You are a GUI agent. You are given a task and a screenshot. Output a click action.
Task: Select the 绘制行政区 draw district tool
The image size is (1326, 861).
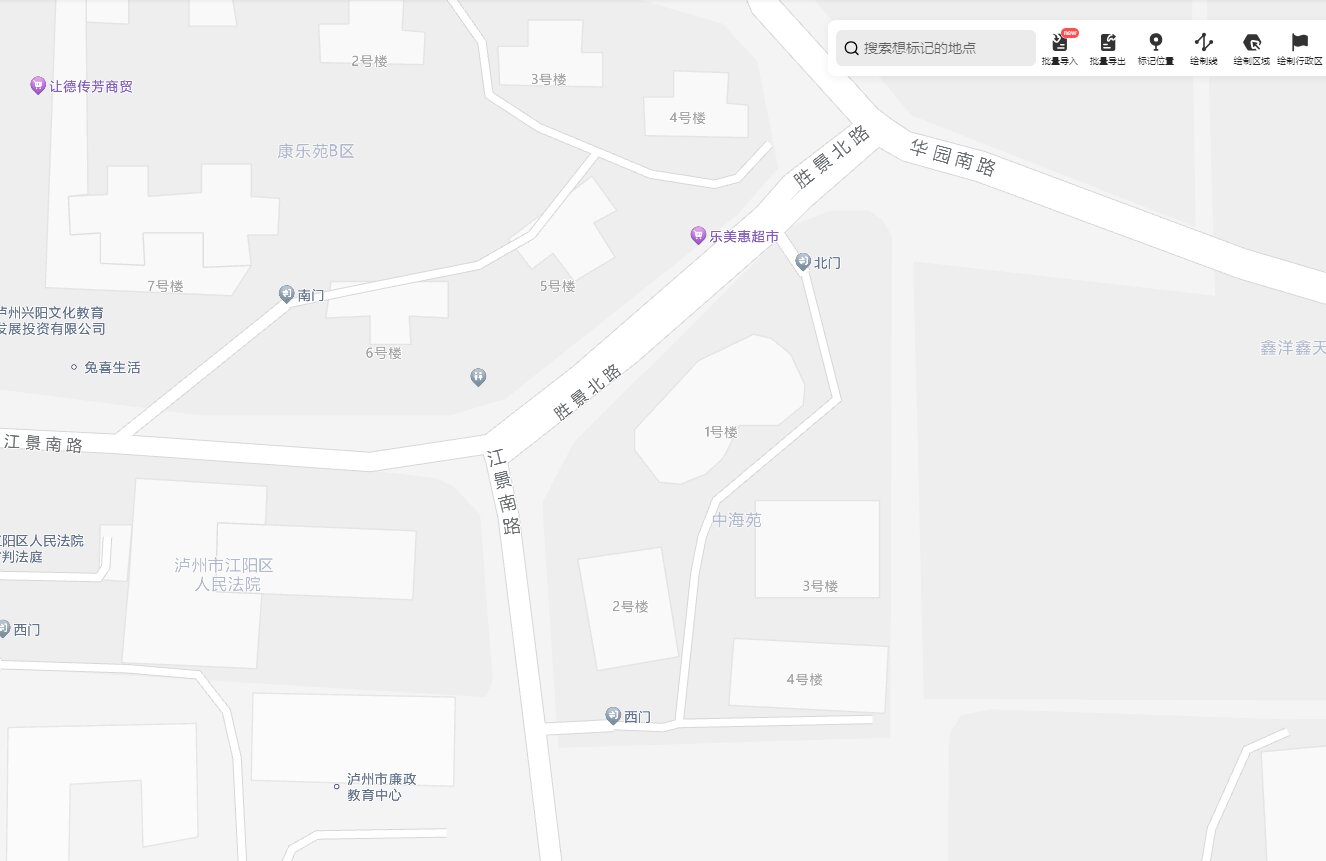click(x=1299, y=47)
